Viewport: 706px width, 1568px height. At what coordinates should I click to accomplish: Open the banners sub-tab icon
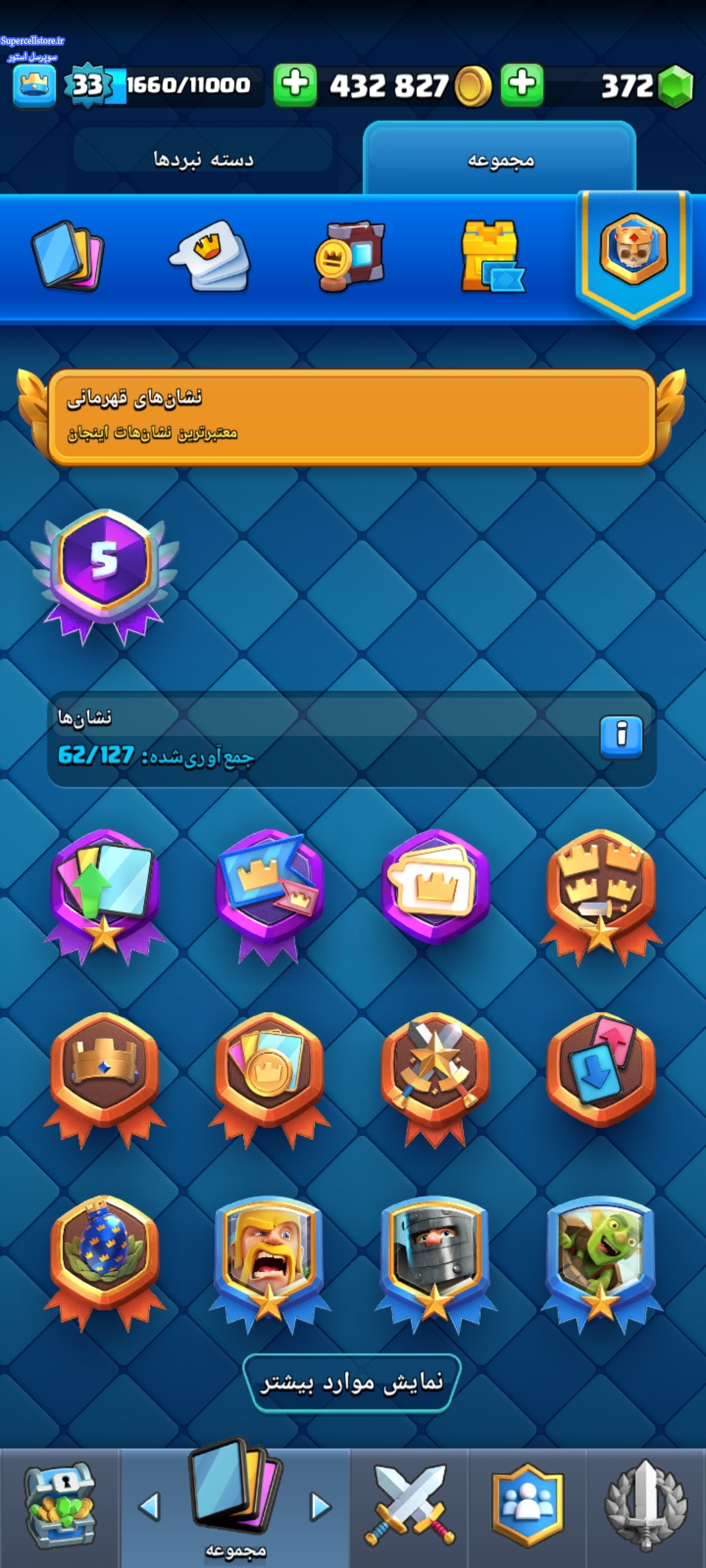point(350,256)
